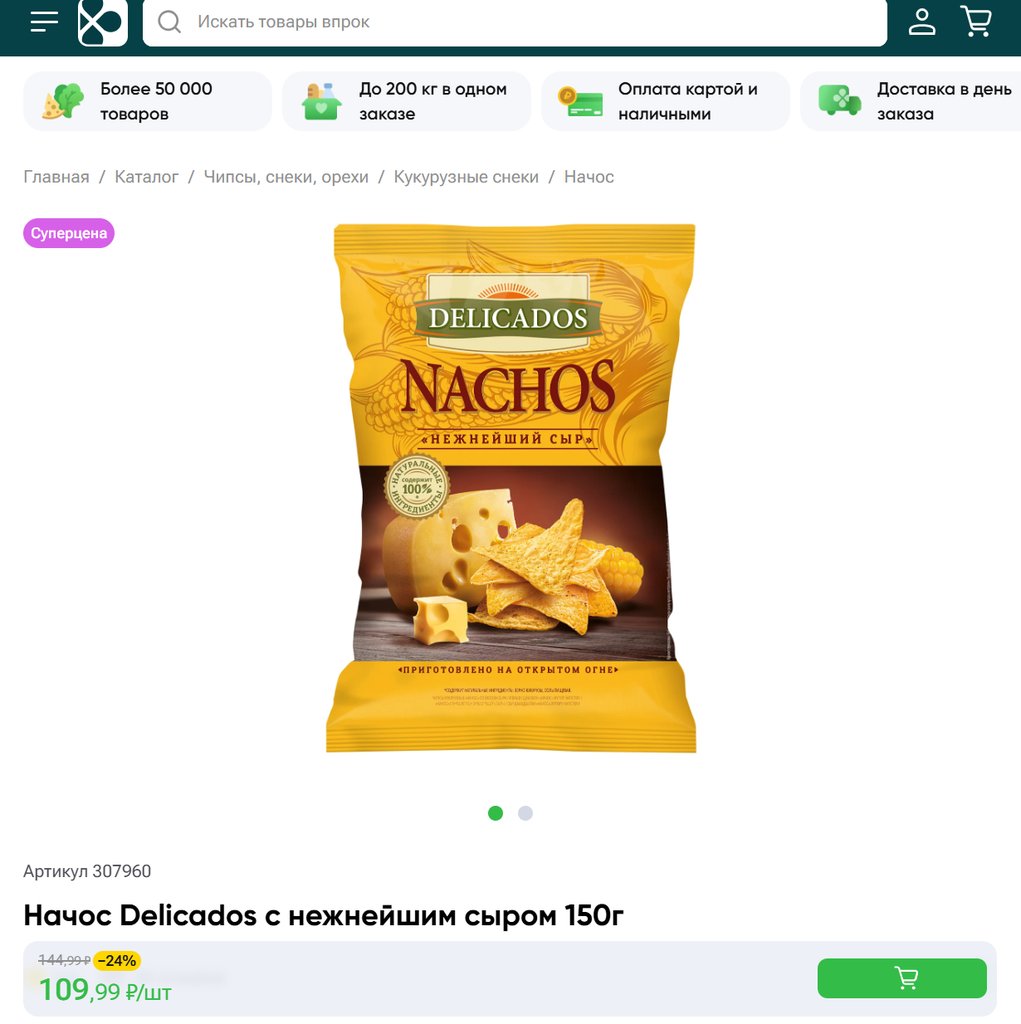This screenshot has height=1024, width=1021.
Task: Open the "Доставка в день заказа" banner
Action: tap(910, 101)
